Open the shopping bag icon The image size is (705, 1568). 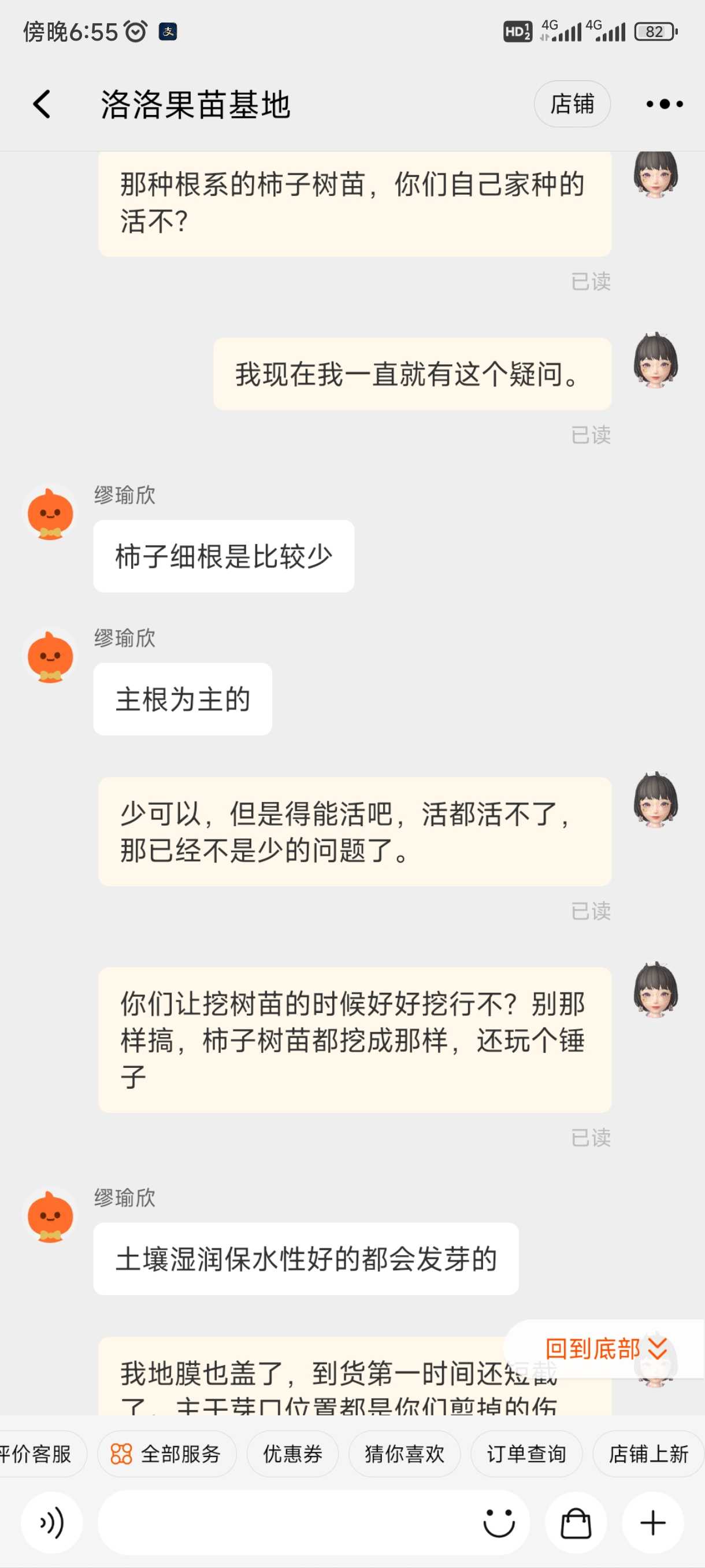point(576,1523)
